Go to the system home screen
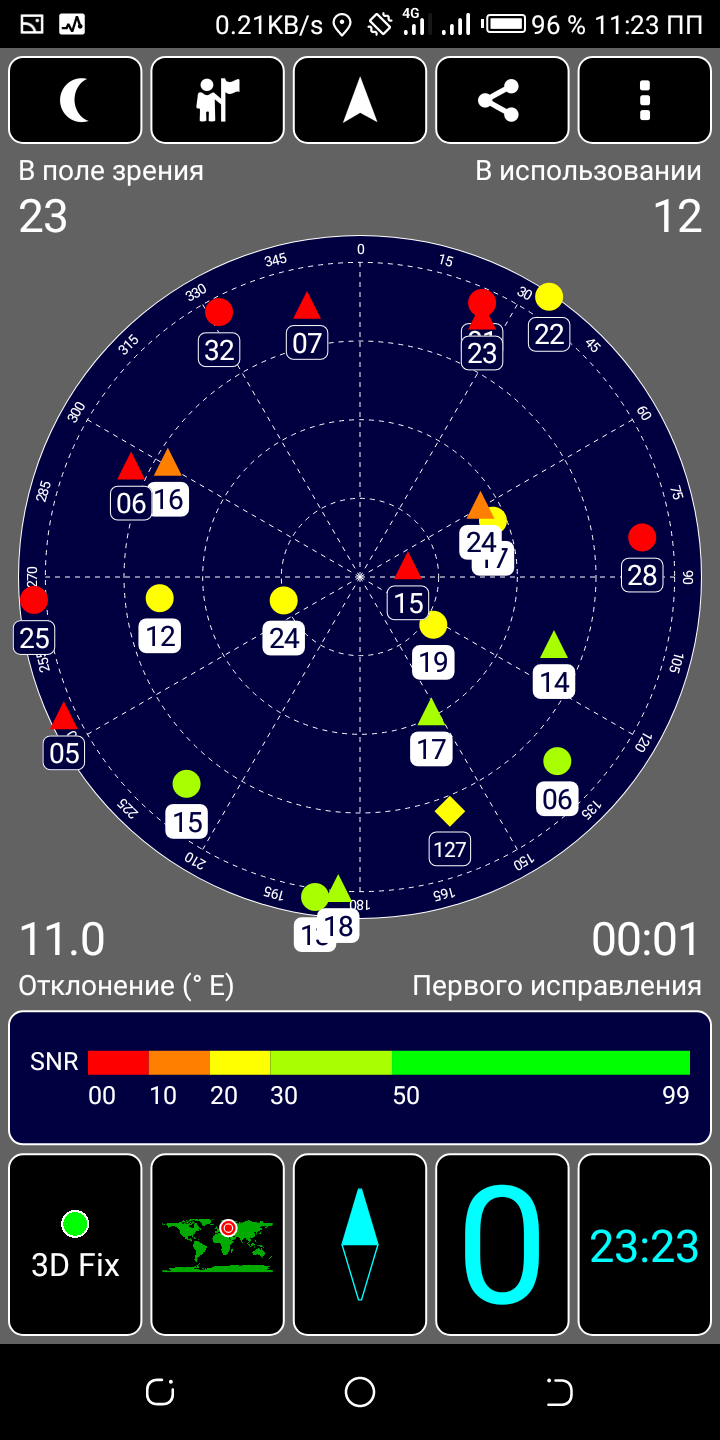This screenshot has height=1440, width=720. (360, 1391)
